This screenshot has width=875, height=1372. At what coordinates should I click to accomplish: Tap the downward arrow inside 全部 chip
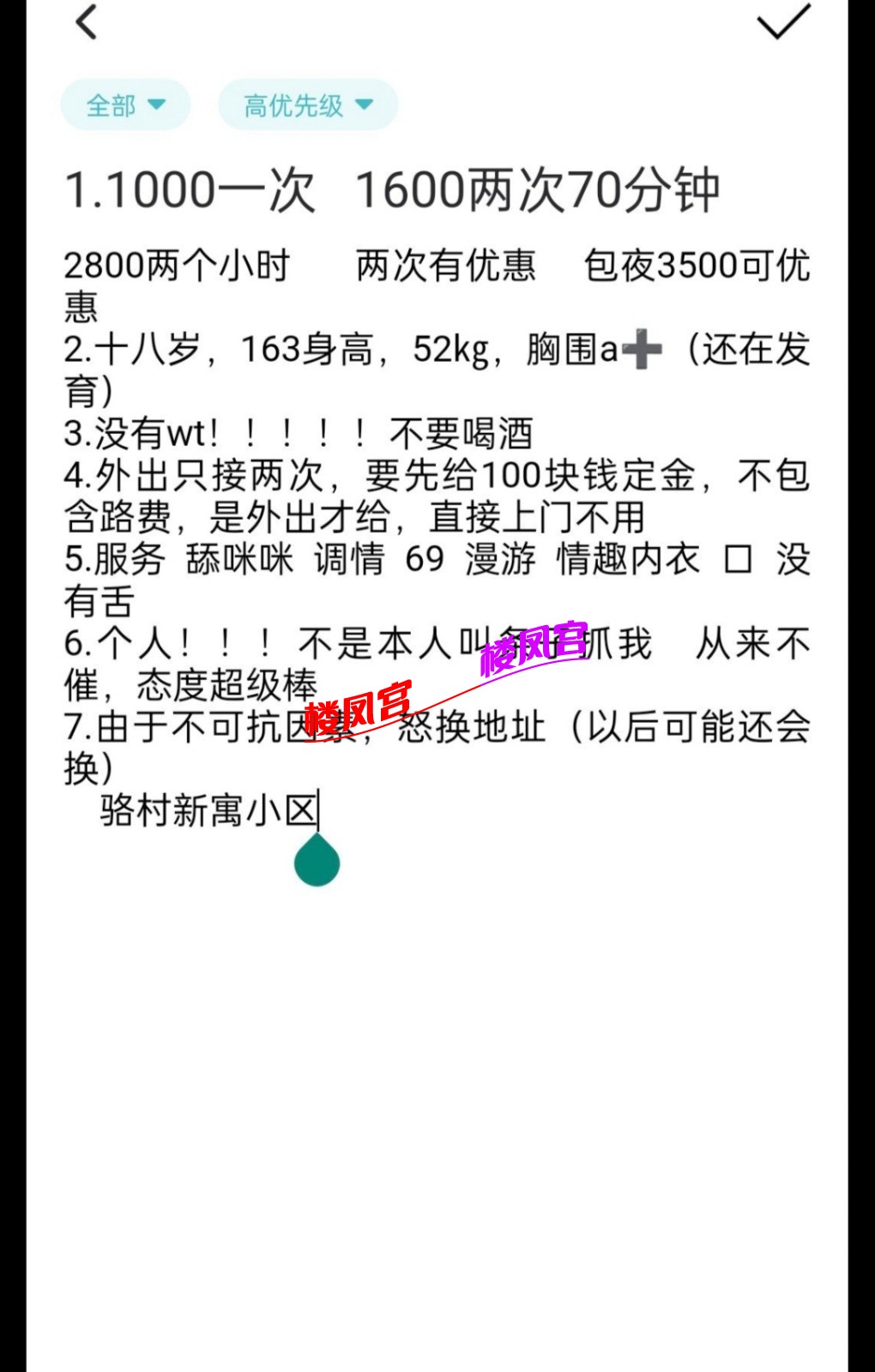point(157,105)
